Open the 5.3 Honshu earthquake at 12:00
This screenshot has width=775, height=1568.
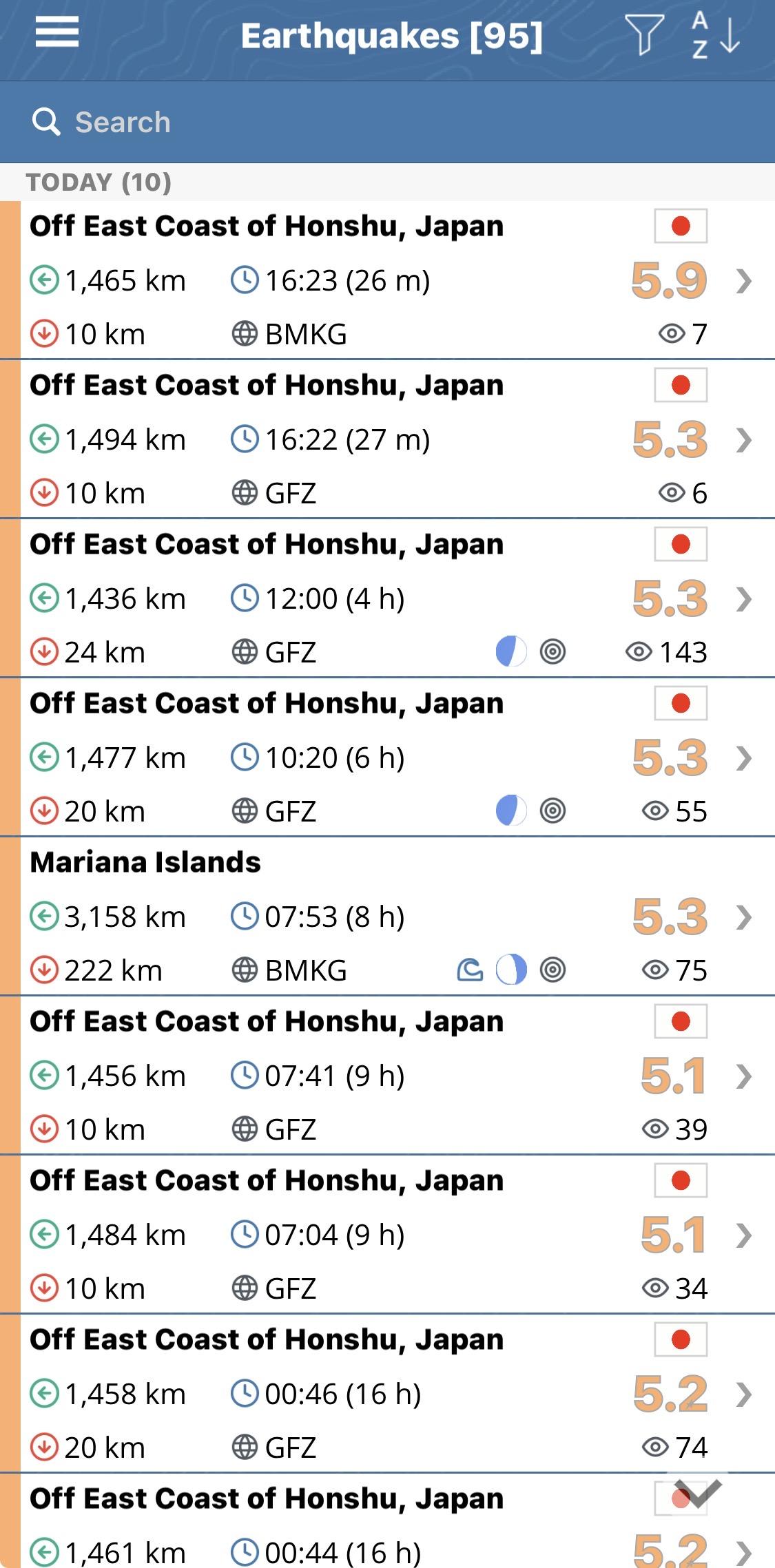(x=386, y=598)
